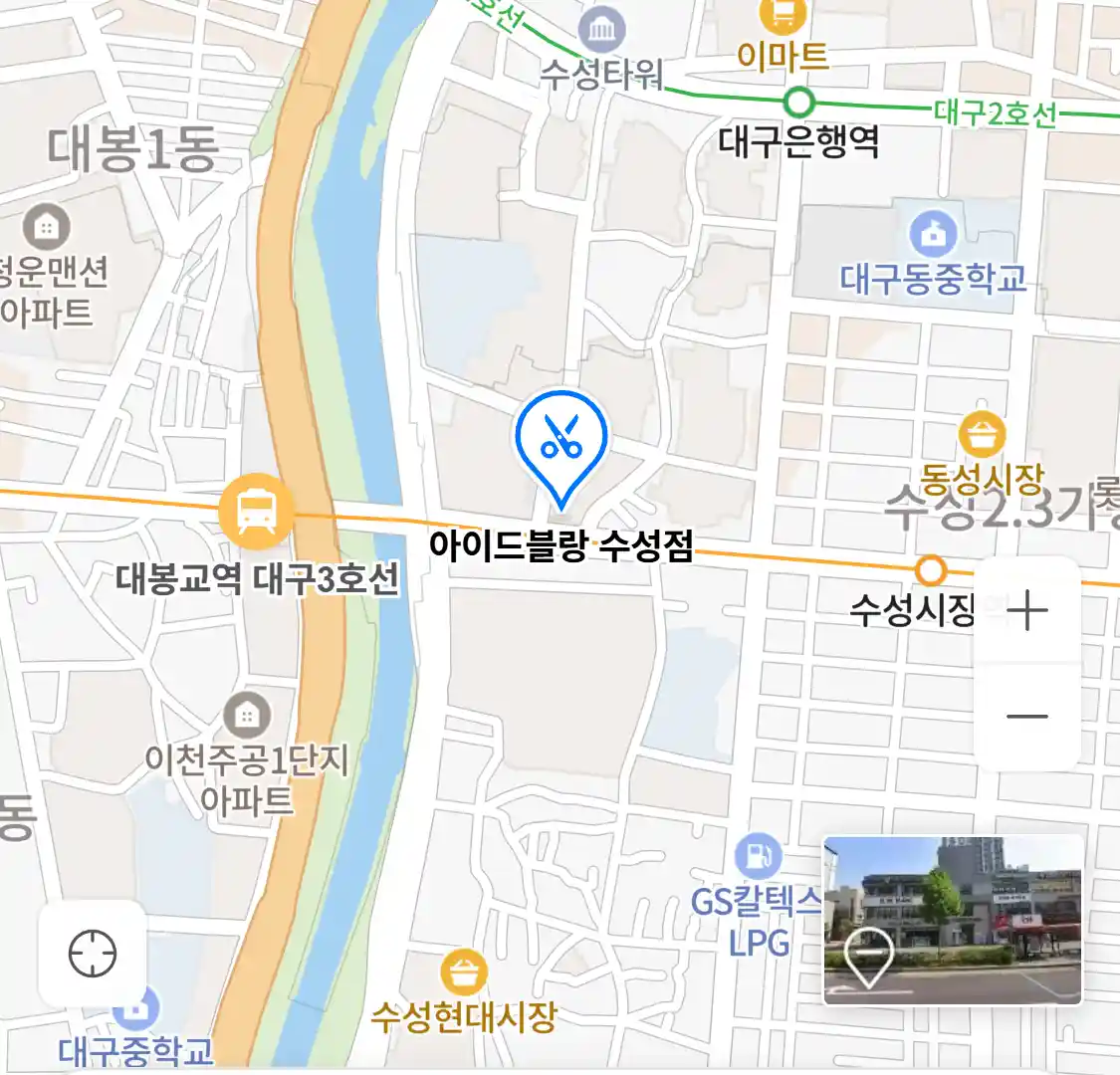
Task: Zoom in on the map
Action: tap(1026, 610)
